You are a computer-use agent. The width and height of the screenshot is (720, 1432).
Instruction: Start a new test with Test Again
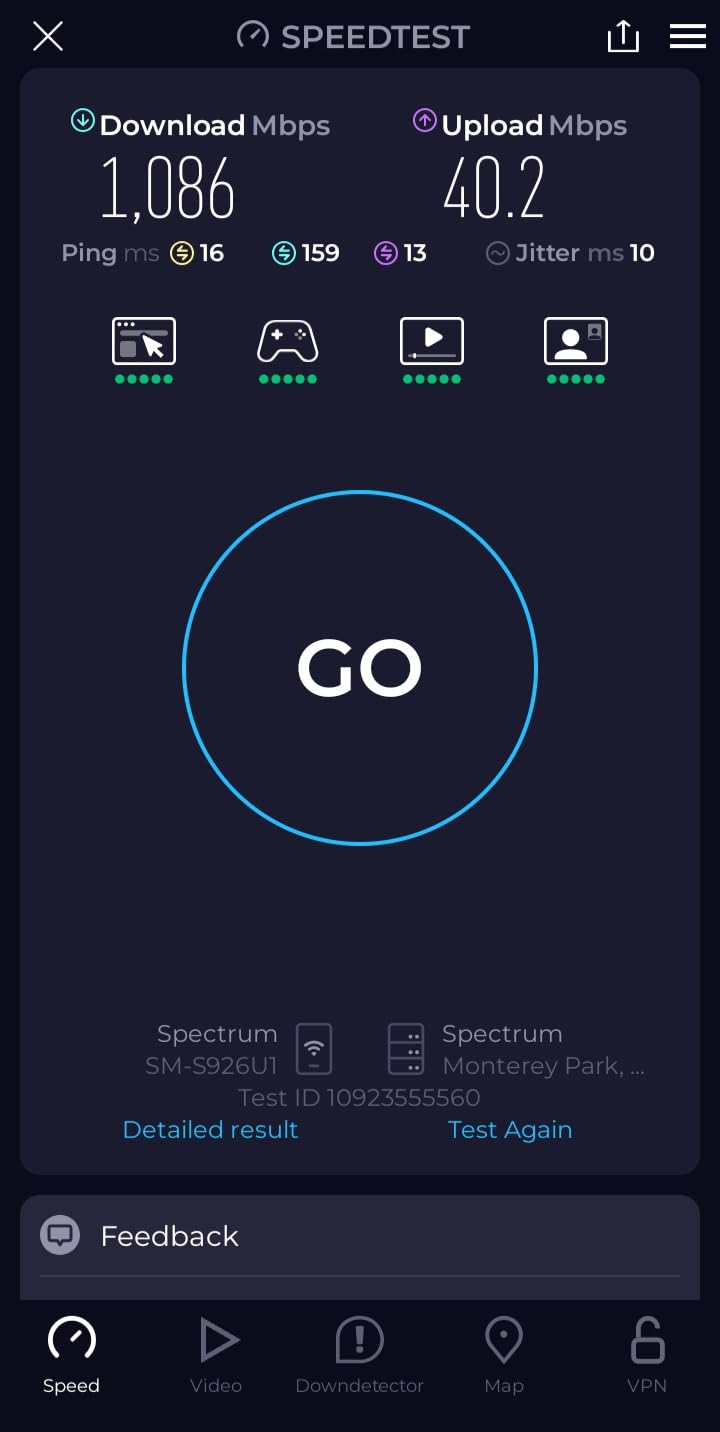click(510, 1129)
